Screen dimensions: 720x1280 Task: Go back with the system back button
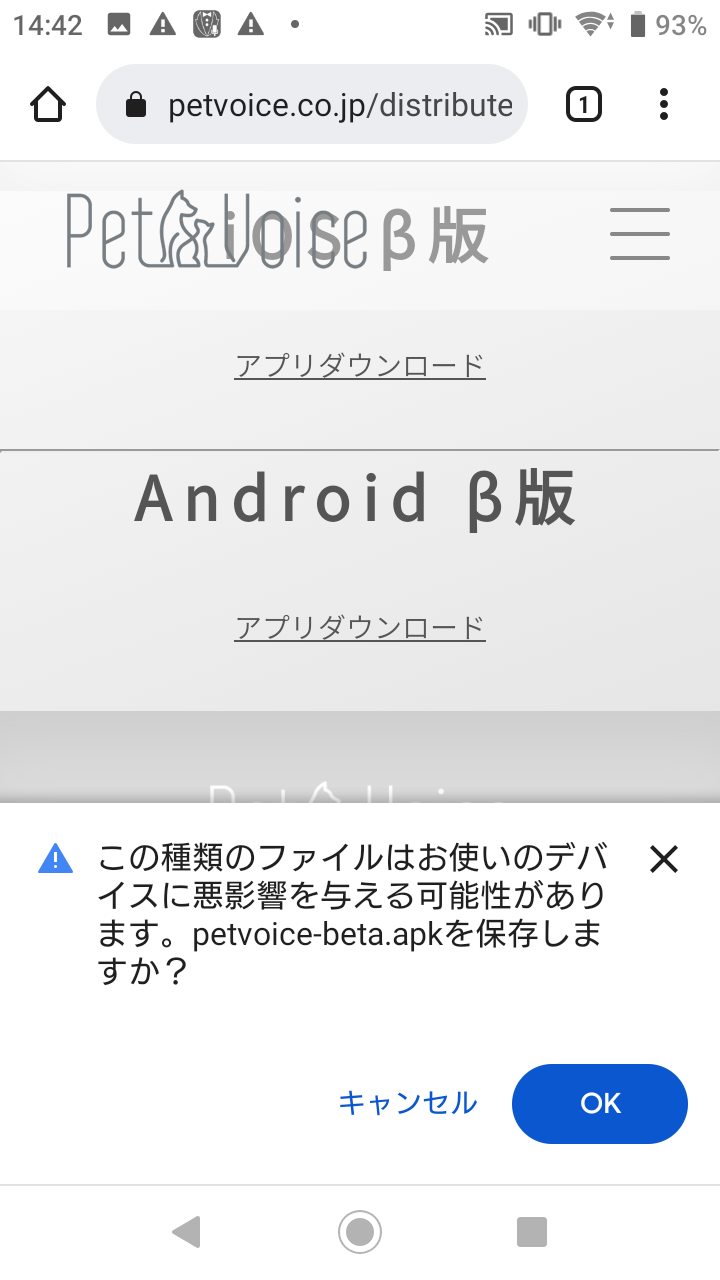click(x=186, y=1231)
